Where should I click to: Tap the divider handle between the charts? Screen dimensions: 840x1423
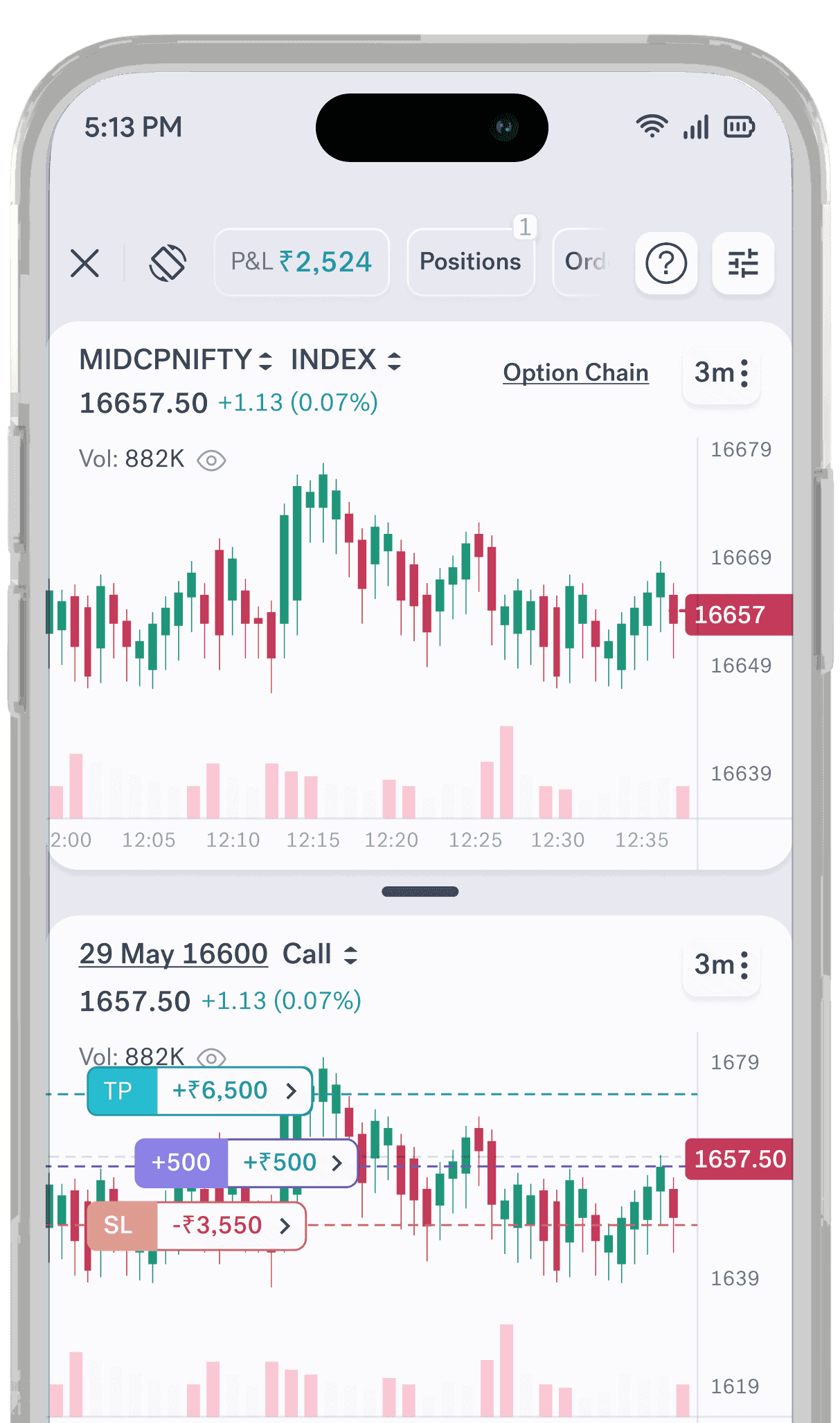pyautogui.click(x=420, y=892)
